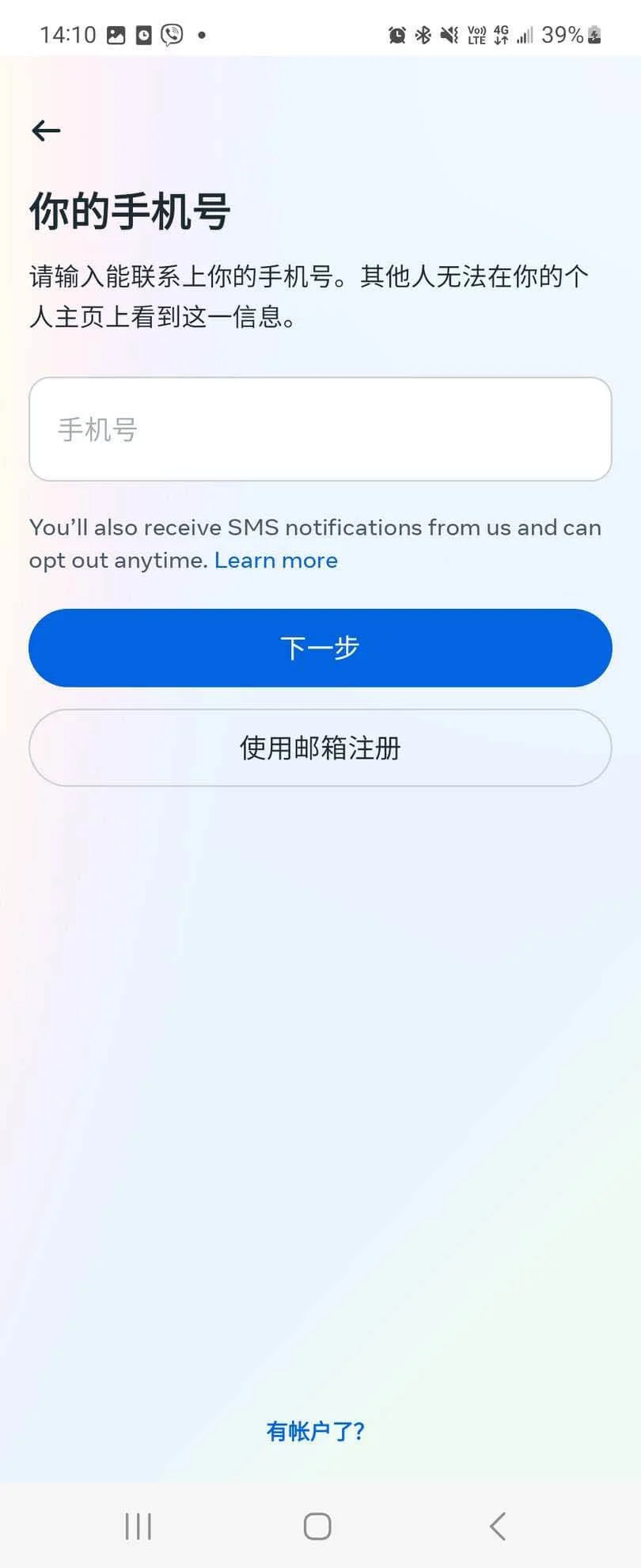Click the 4G network indicator
Image resolution: width=641 pixels, height=1568 pixels.
501,35
